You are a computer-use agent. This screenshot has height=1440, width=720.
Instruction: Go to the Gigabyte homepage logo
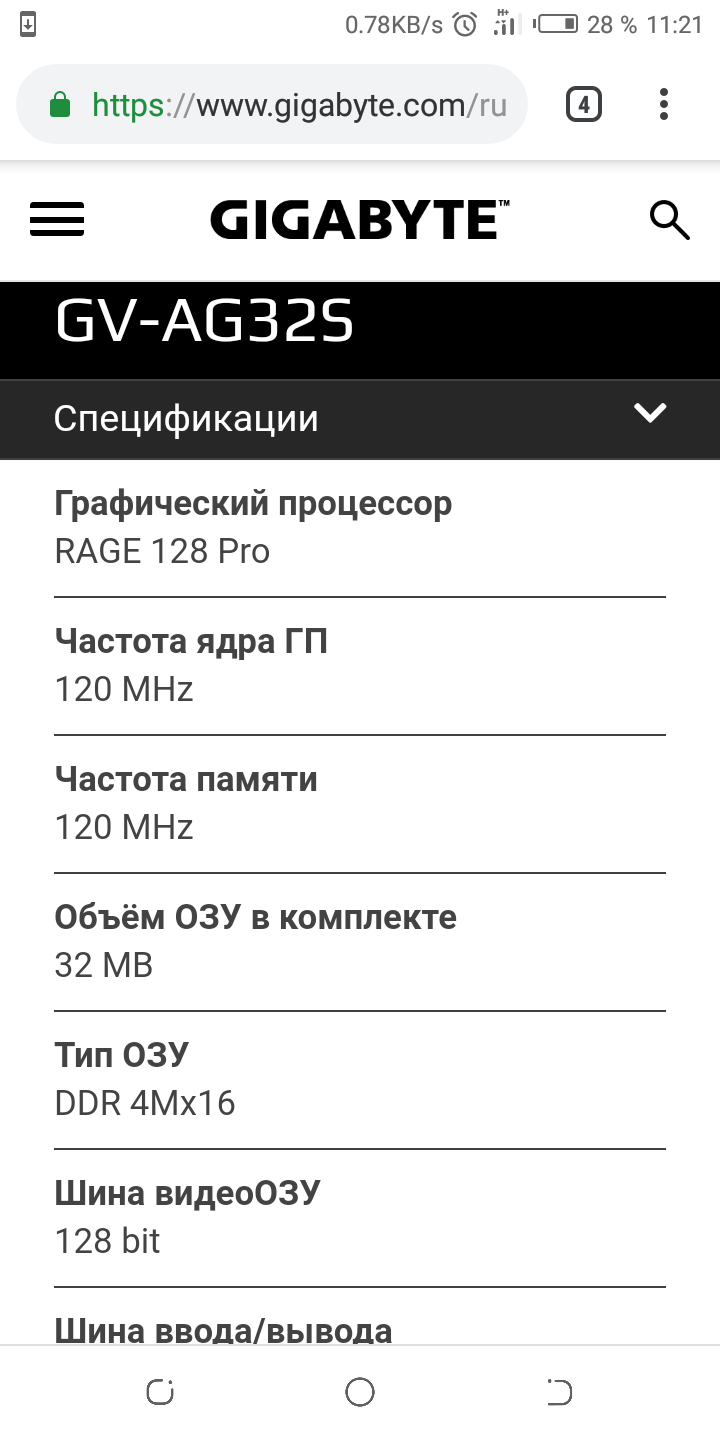tap(359, 219)
